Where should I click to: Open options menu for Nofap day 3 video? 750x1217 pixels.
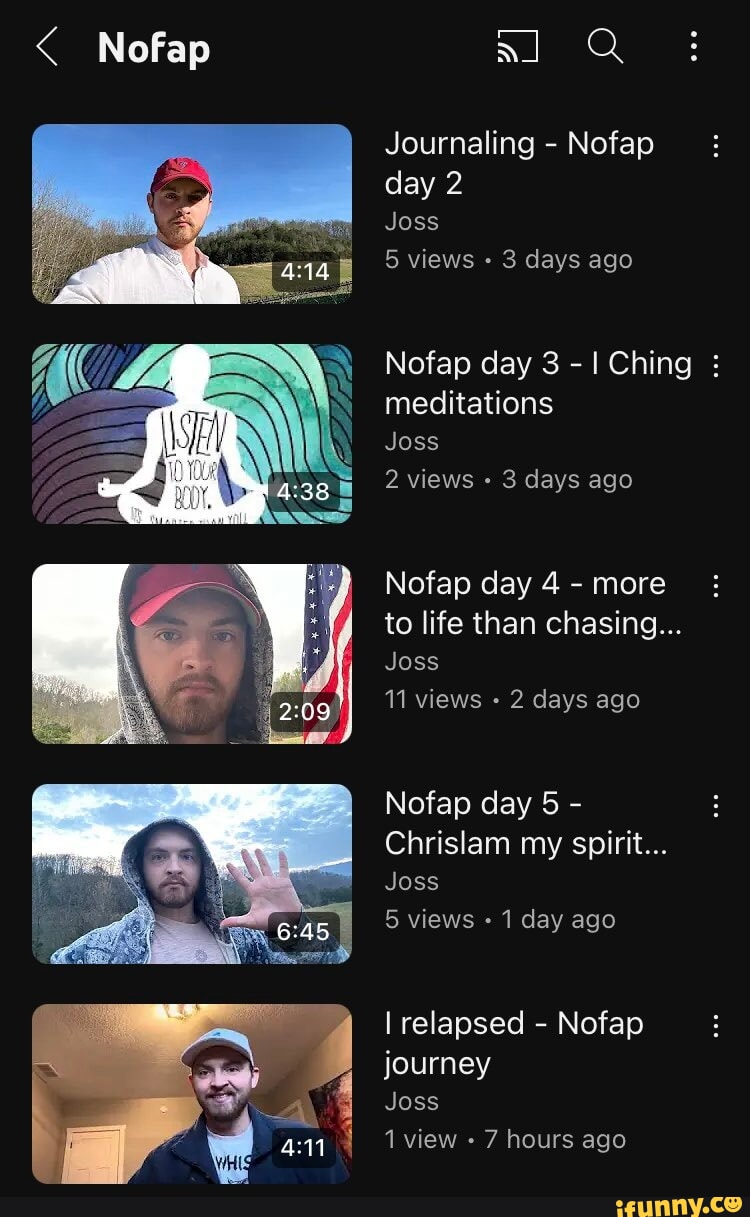pyautogui.click(x=716, y=365)
